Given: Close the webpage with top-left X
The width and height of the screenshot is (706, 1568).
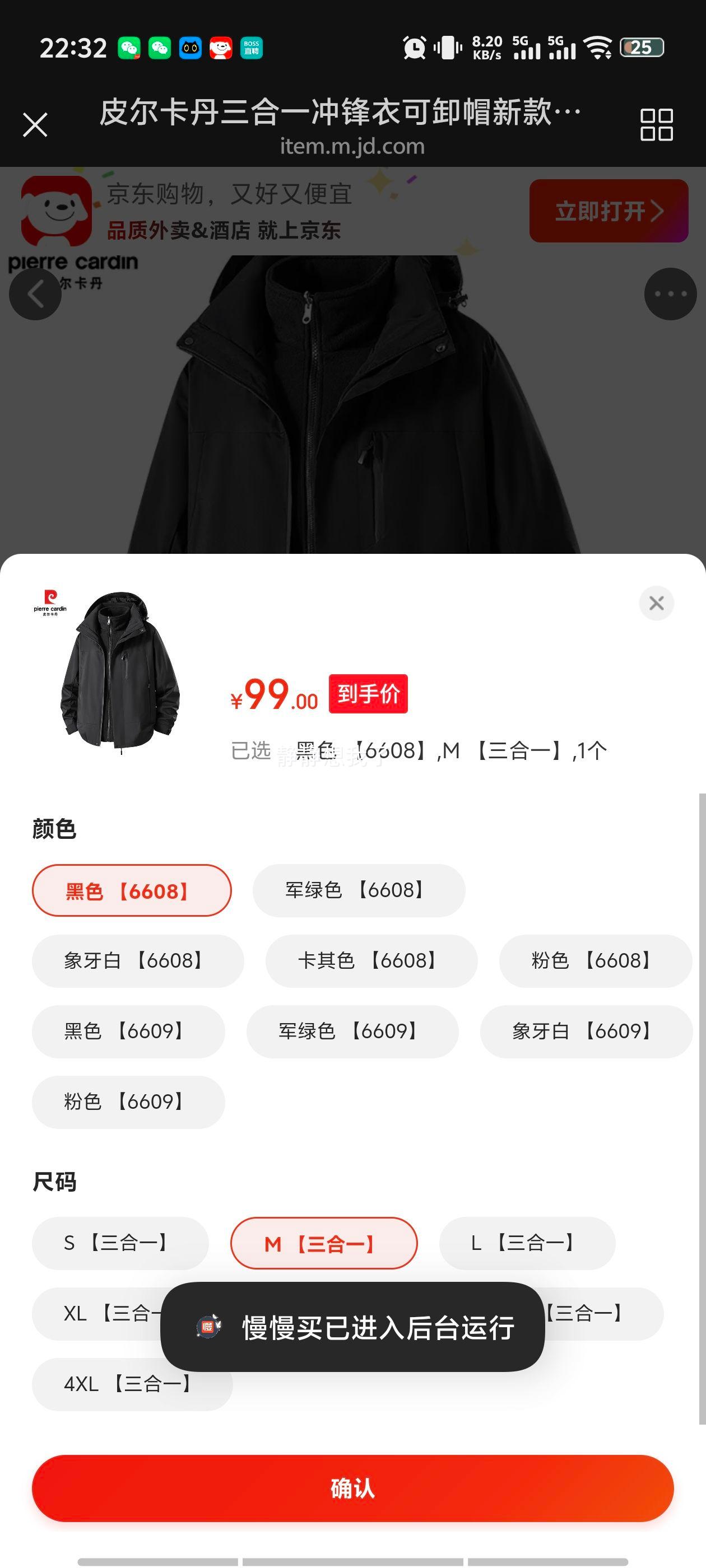Looking at the screenshot, I should coord(35,124).
